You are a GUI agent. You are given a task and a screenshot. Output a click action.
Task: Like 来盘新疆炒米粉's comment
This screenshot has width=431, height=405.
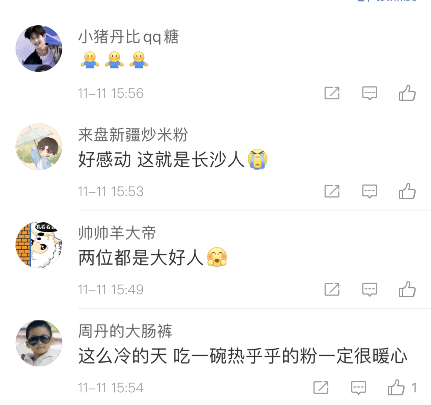point(407,191)
